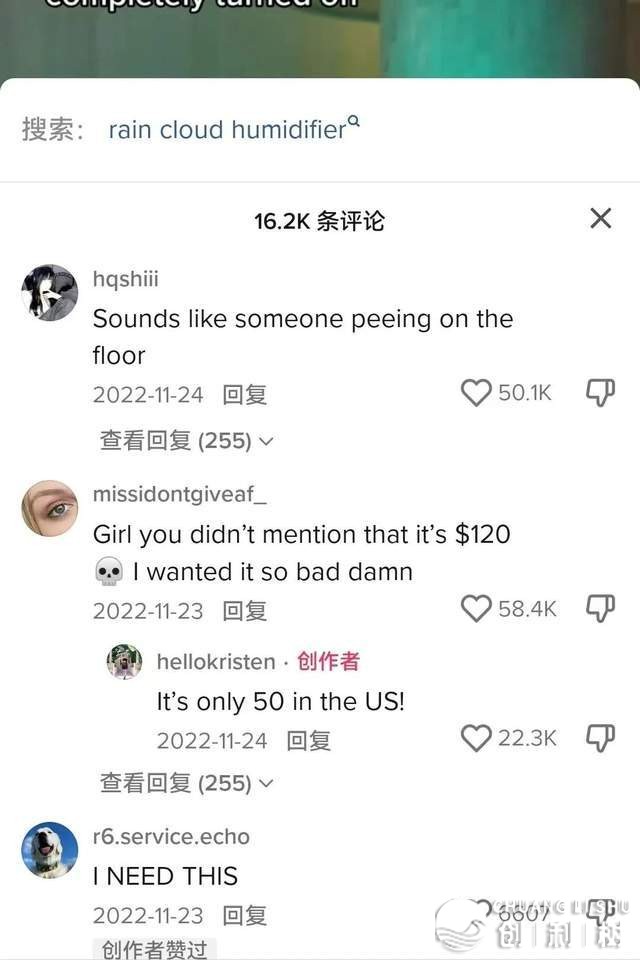The width and height of the screenshot is (640, 960).
Task: Reply to missidontgiveaf_'s comment via 回复
Action: click(245, 610)
